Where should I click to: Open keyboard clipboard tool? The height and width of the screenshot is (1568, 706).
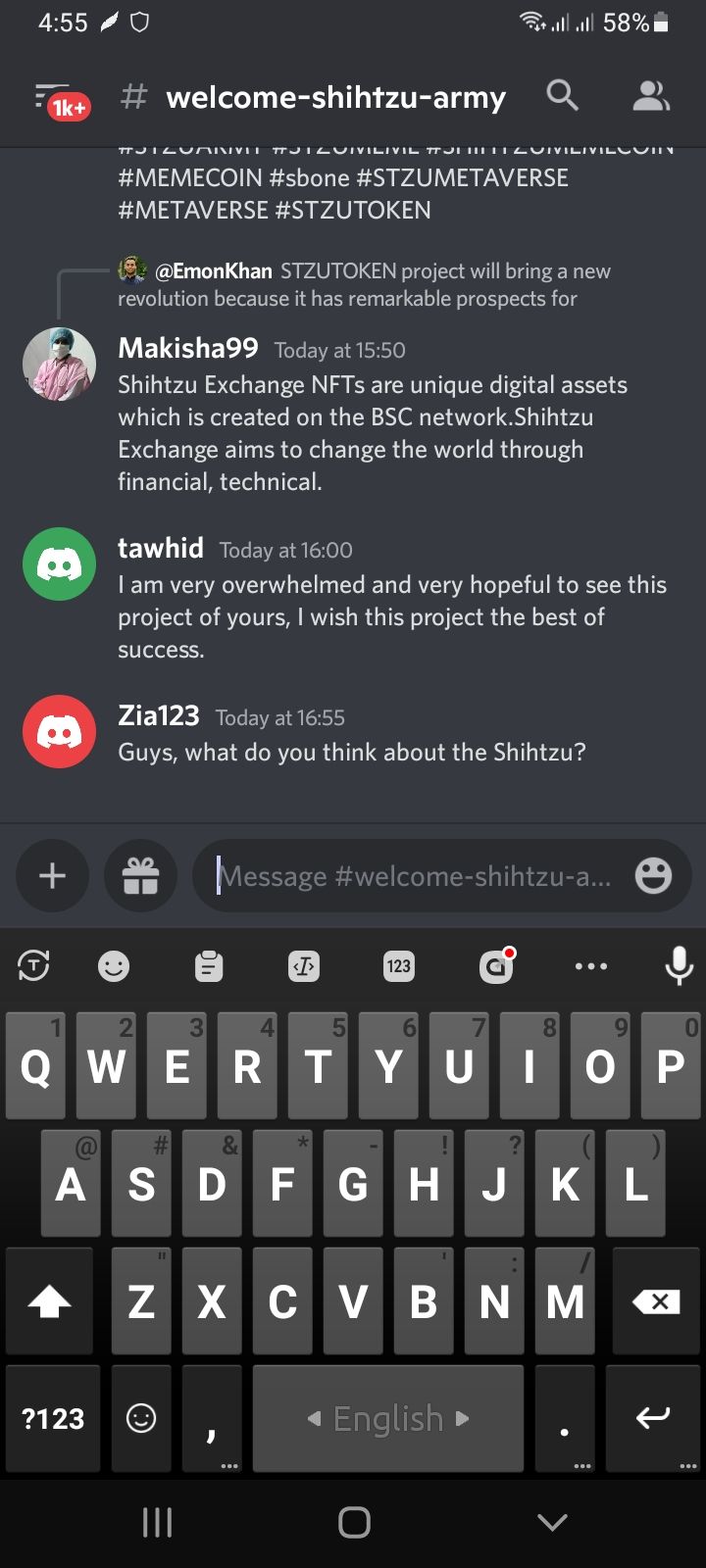pos(209,966)
